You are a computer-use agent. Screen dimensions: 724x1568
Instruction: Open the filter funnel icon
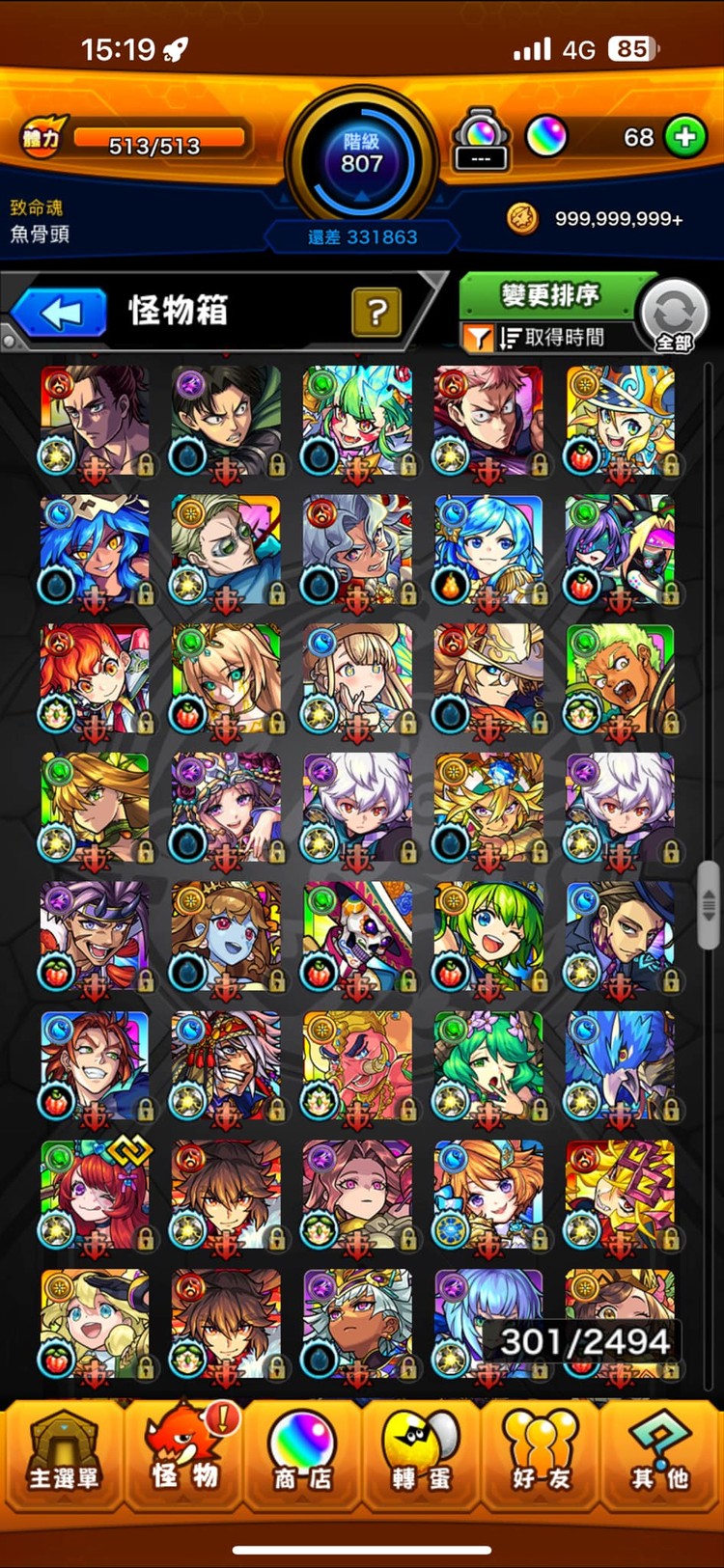point(478,338)
